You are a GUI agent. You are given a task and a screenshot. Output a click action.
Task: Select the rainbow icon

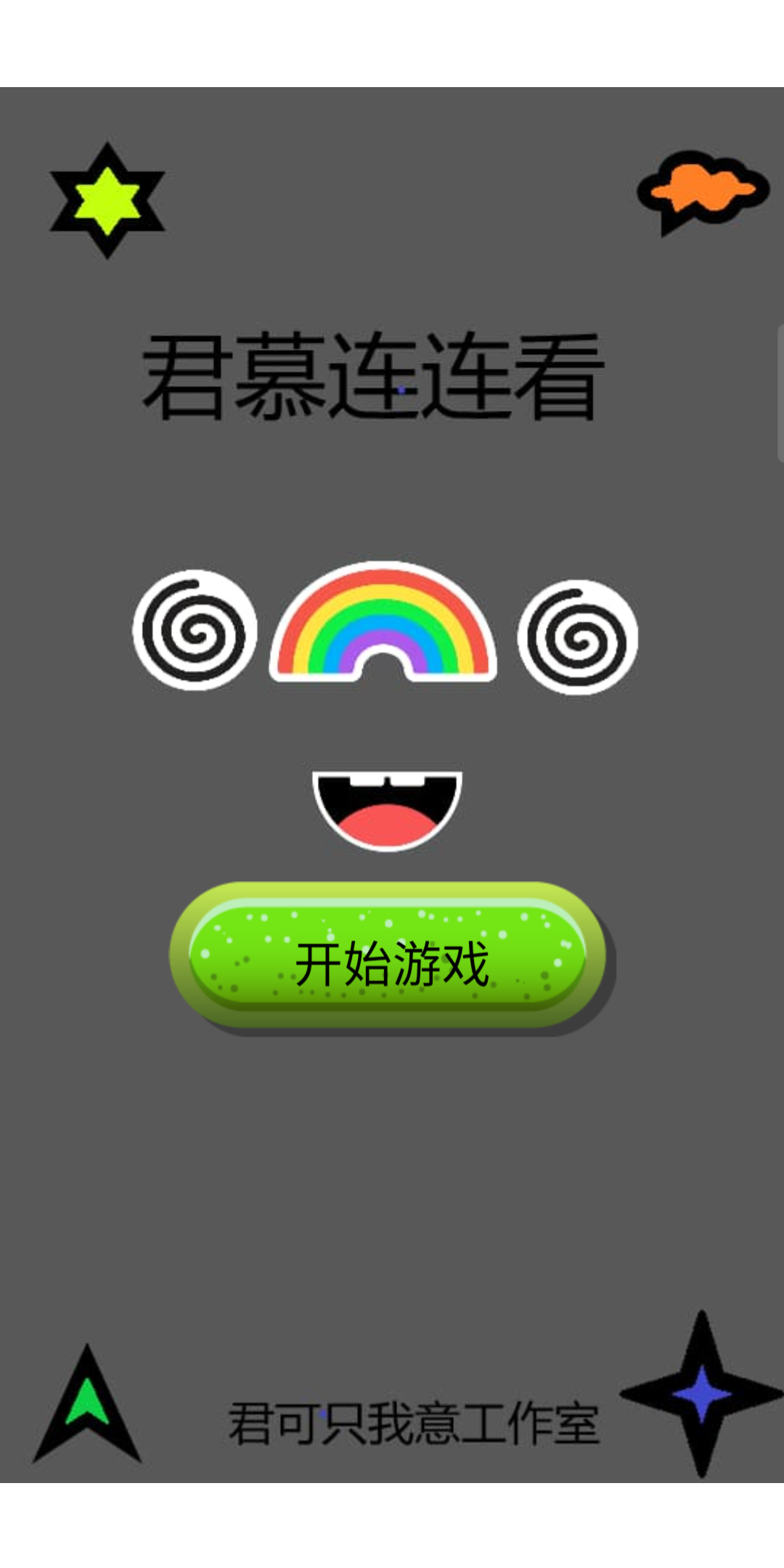coord(385,628)
